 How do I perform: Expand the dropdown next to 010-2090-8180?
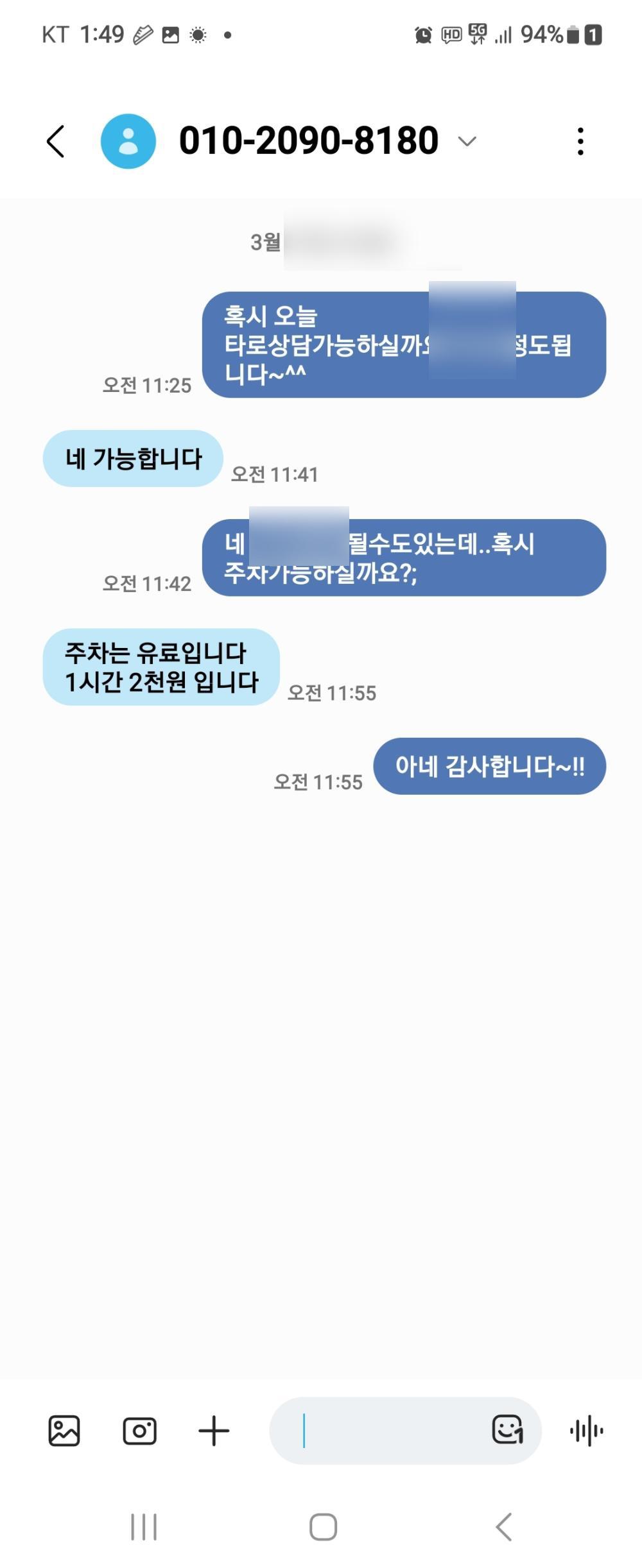(467, 141)
